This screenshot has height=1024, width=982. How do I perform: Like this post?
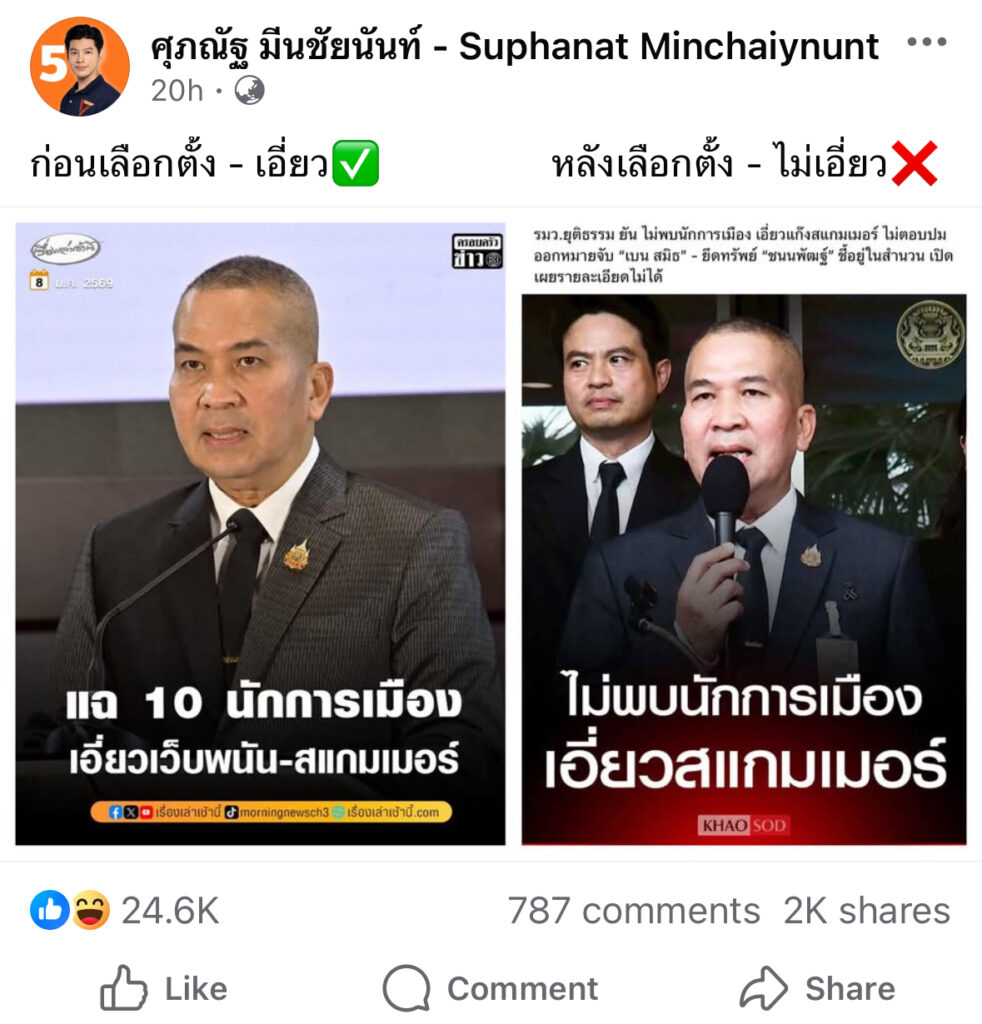[x=164, y=989]
